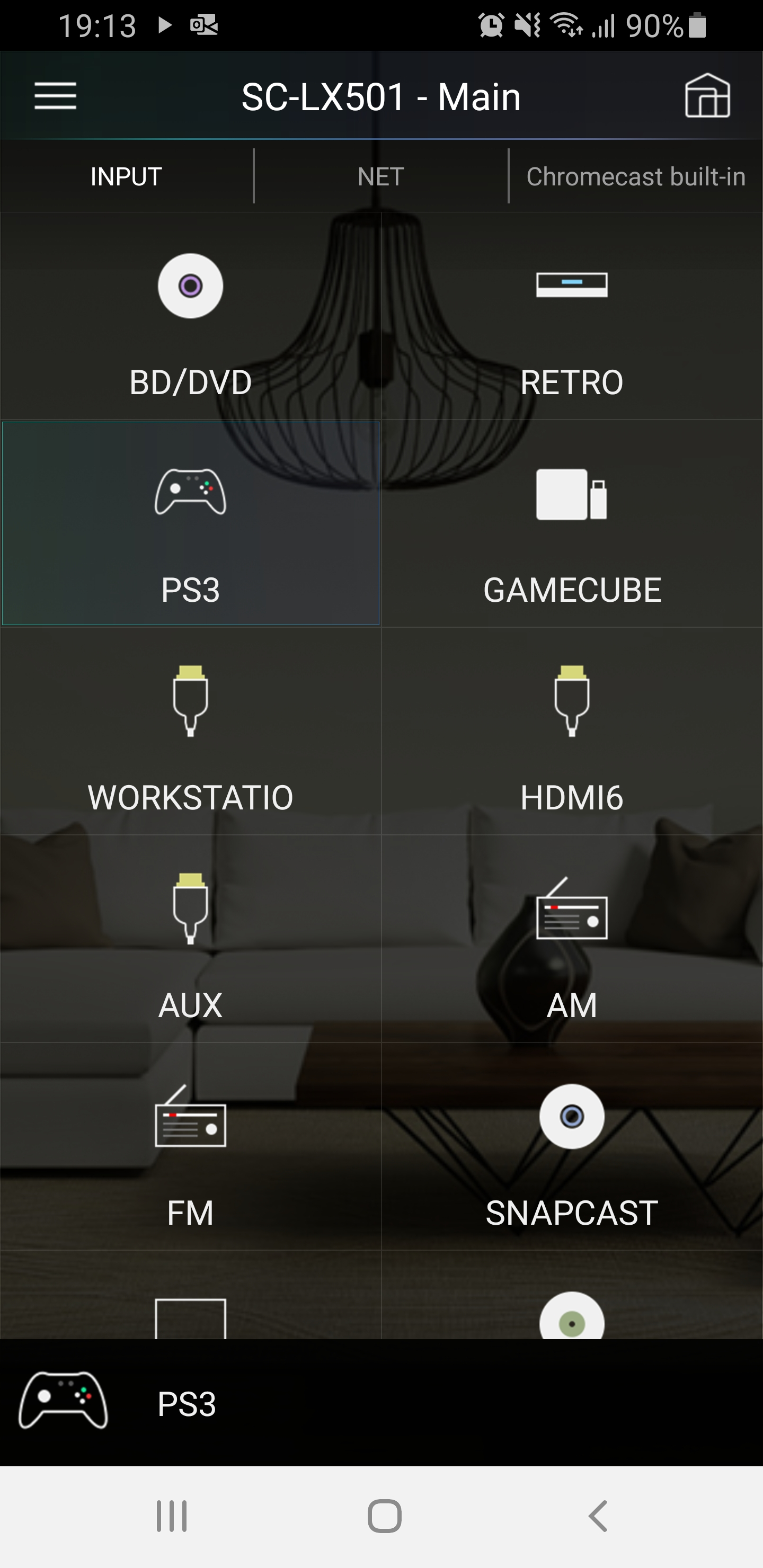Select the BD/DVD input
The height and width of the screenshot is (1568, 763).
pyautogui.click(x=191, y=317)
